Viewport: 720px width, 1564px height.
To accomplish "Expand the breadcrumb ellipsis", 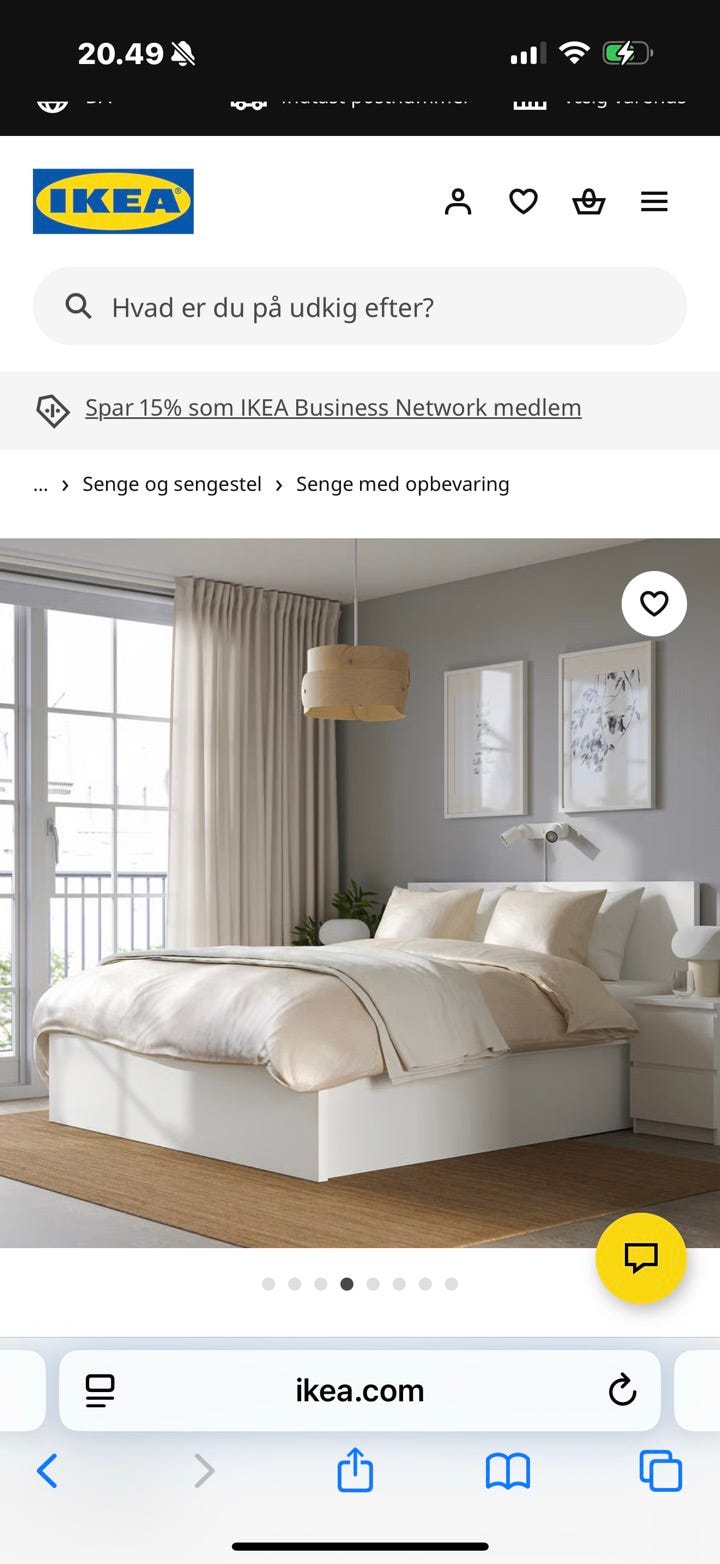I will pyautogui.click(x=40, y=484).
